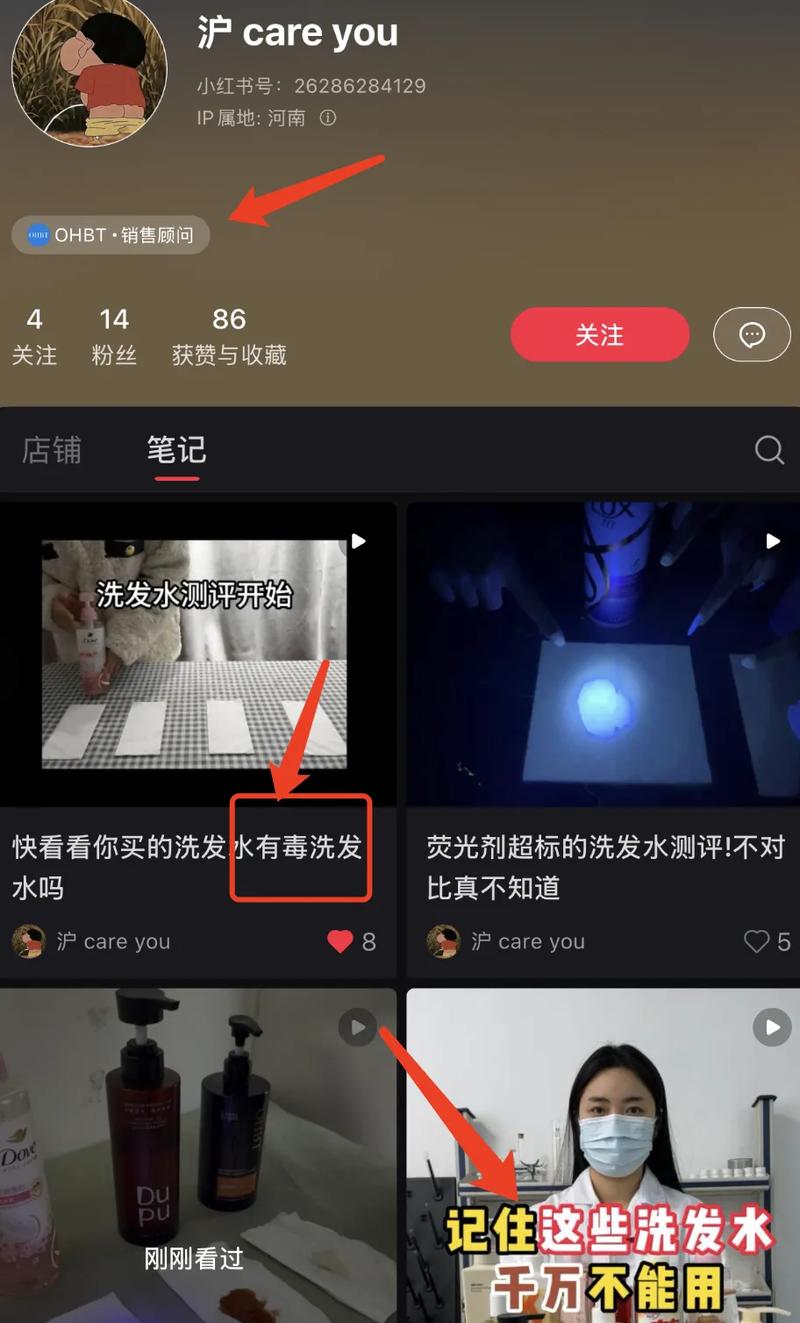This screenshot has height=1323, width=800.
Task: Switch to the 店铺 tab
Action: (52, 450)
